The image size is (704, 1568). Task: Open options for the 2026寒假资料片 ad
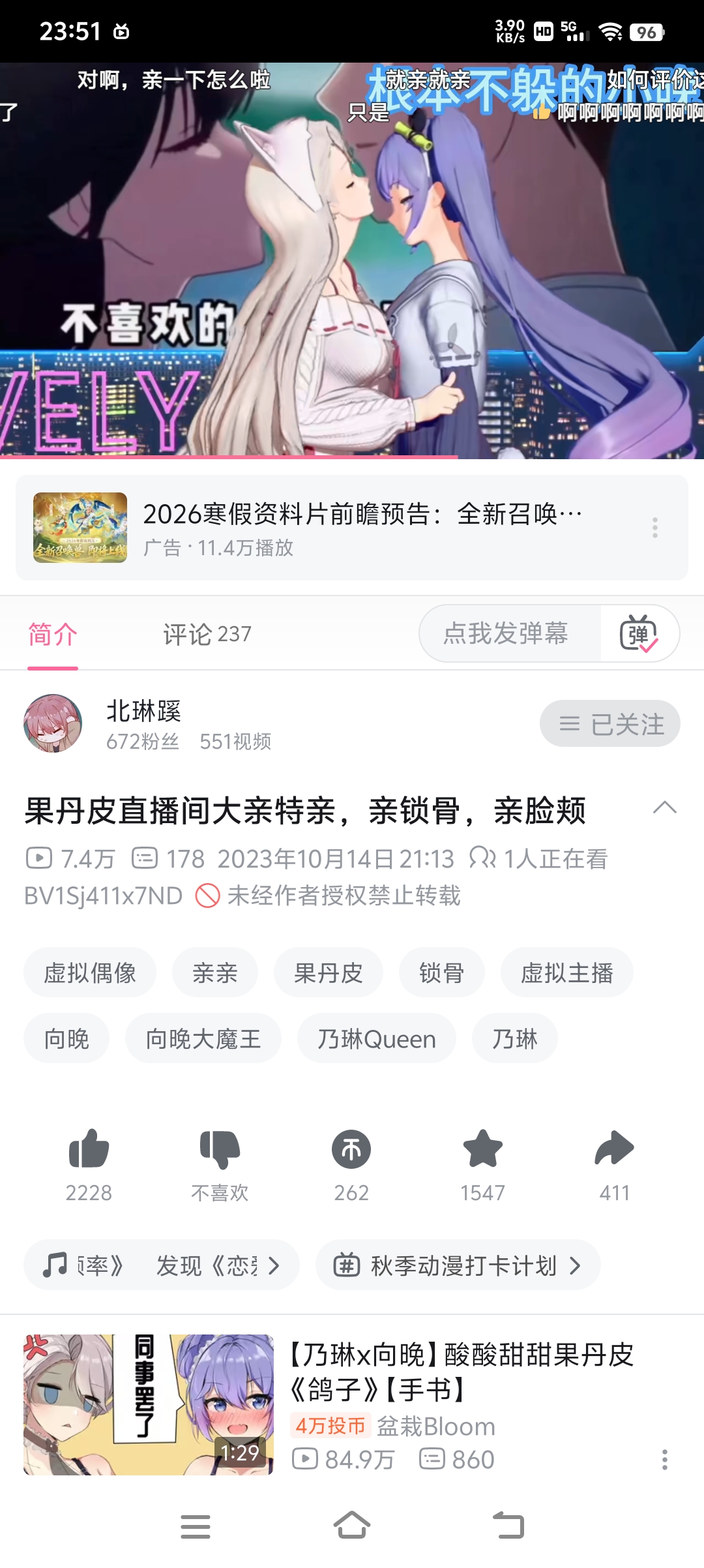[655, 527]
